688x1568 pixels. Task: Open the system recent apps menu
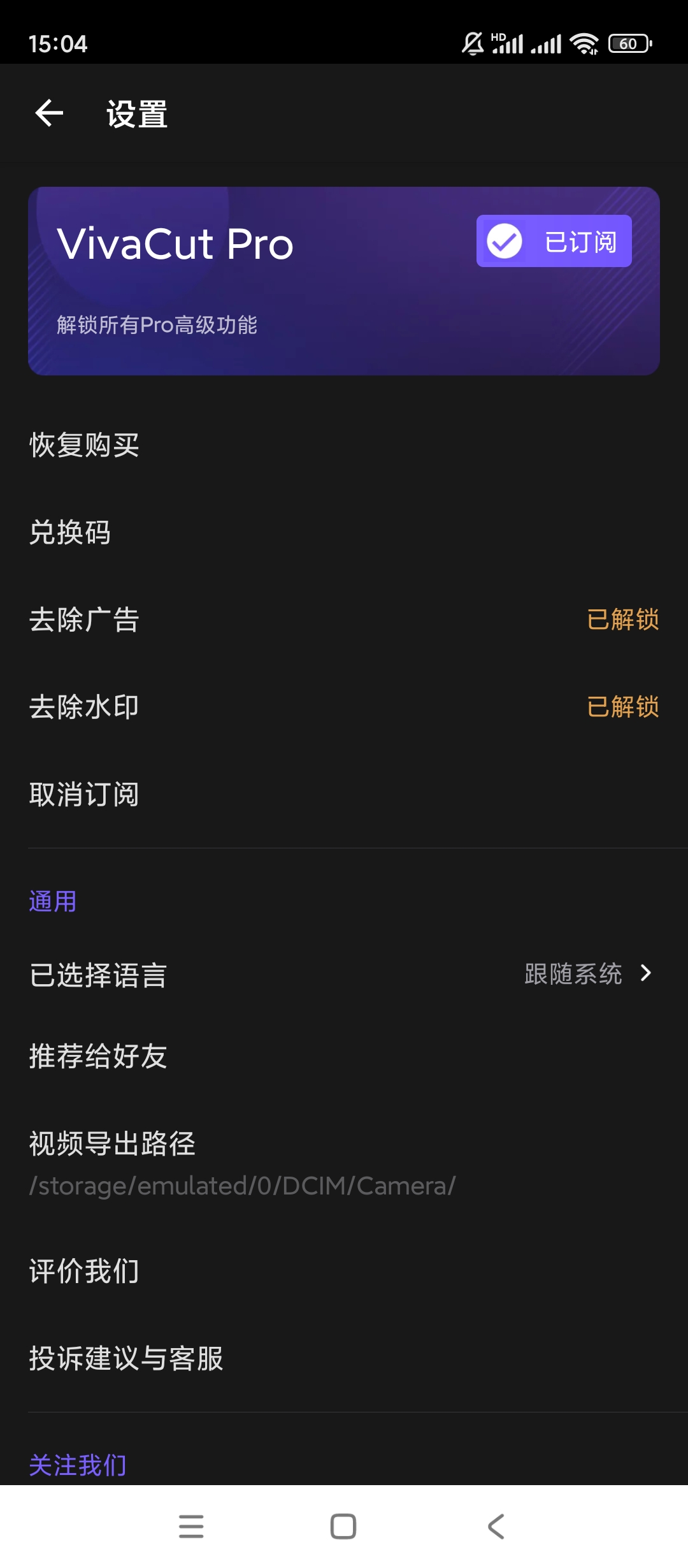click(191, 1527)
